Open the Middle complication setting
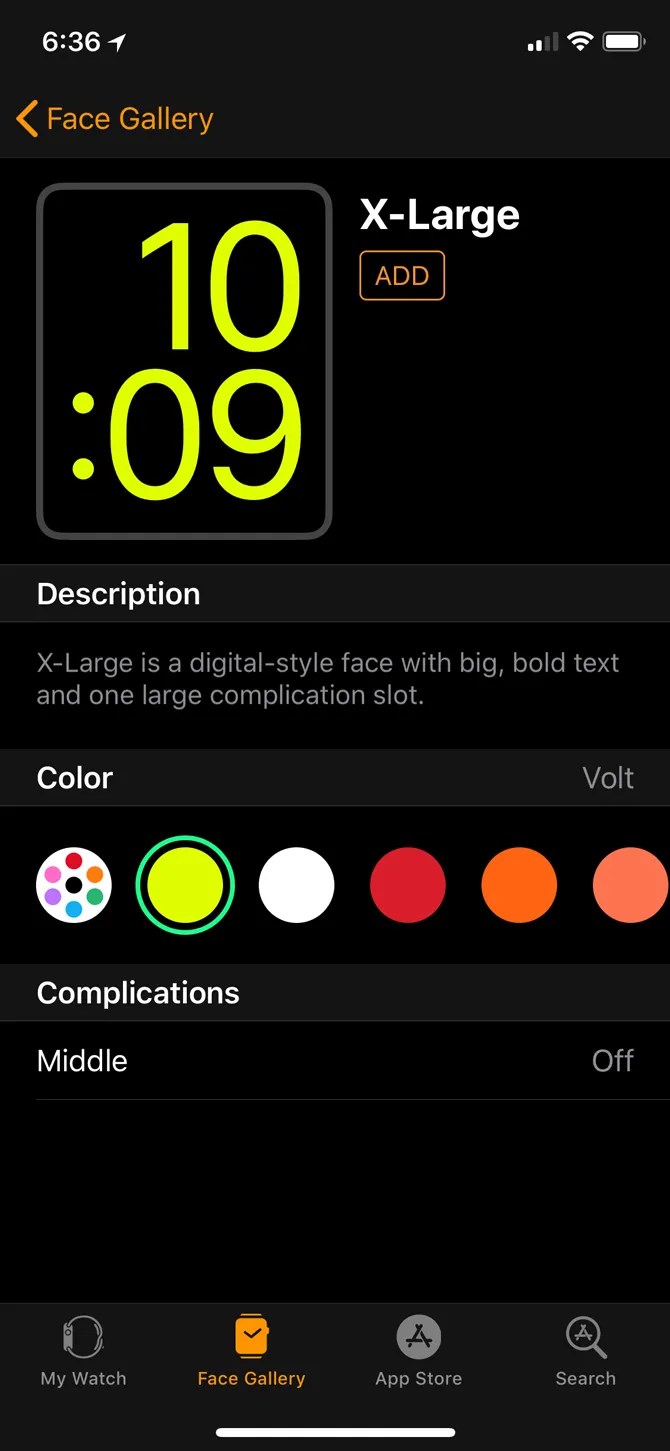 pos(335,1061)
